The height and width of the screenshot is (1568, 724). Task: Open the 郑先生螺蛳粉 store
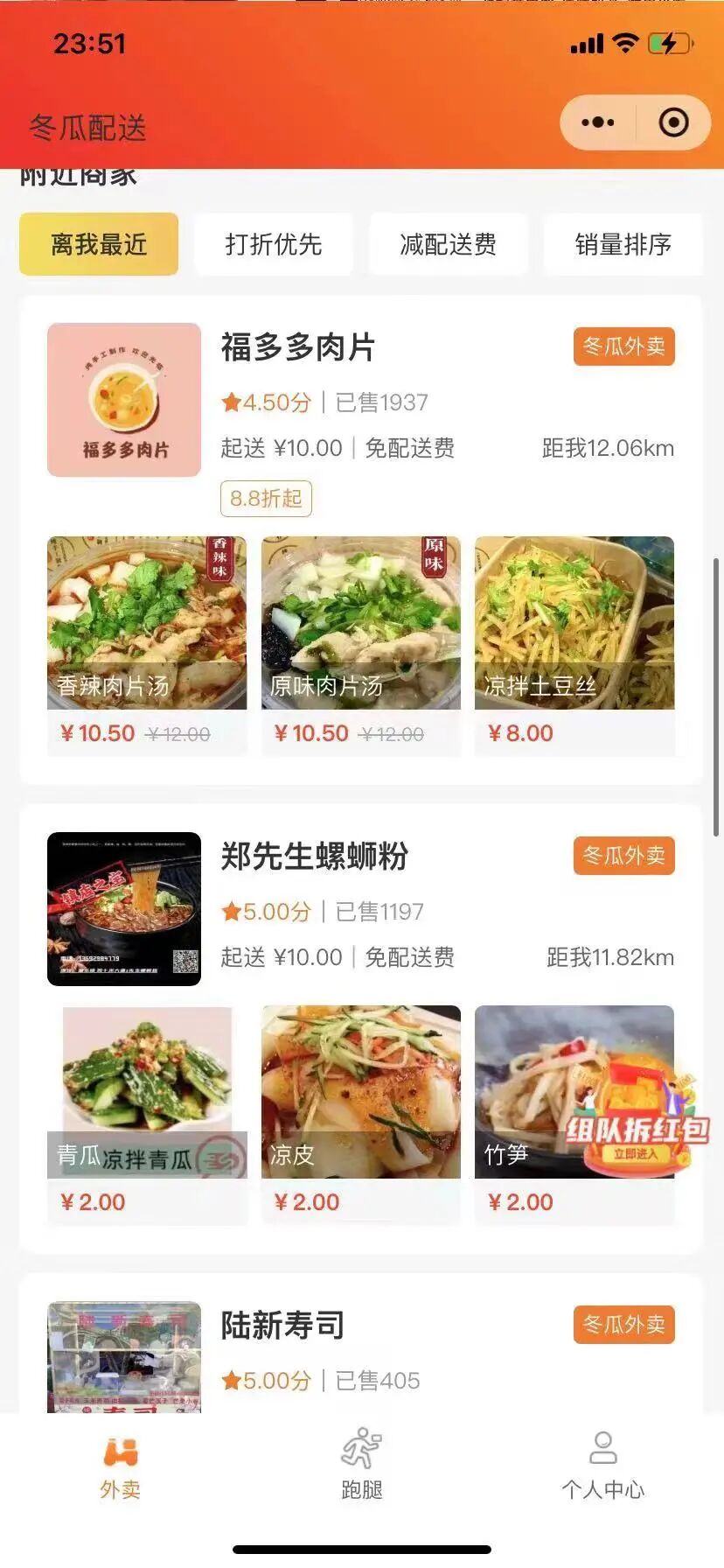[314, 857]
